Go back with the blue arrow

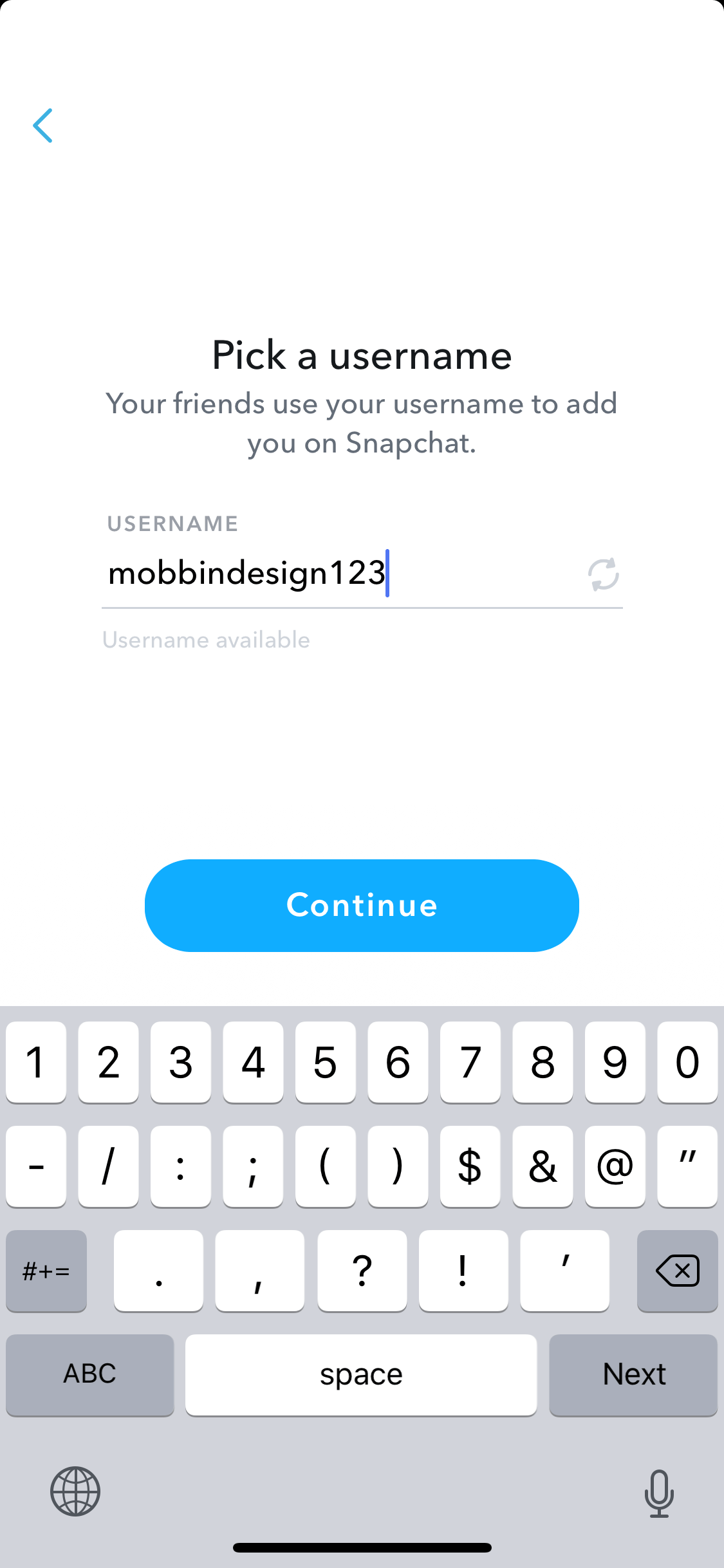42,125
